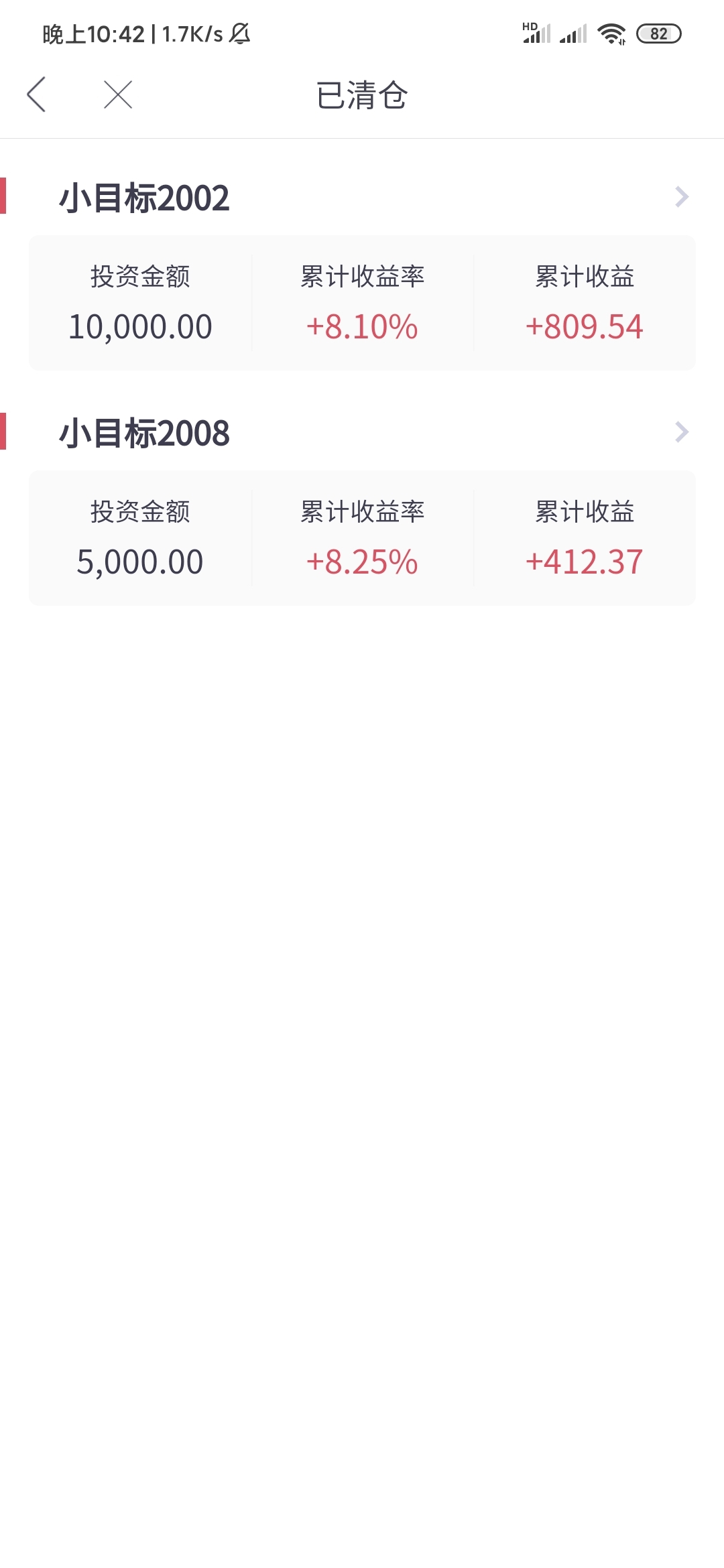Open 小目标2008 details
This screenshot has width=724, height=1568.
tap(362, 433)
